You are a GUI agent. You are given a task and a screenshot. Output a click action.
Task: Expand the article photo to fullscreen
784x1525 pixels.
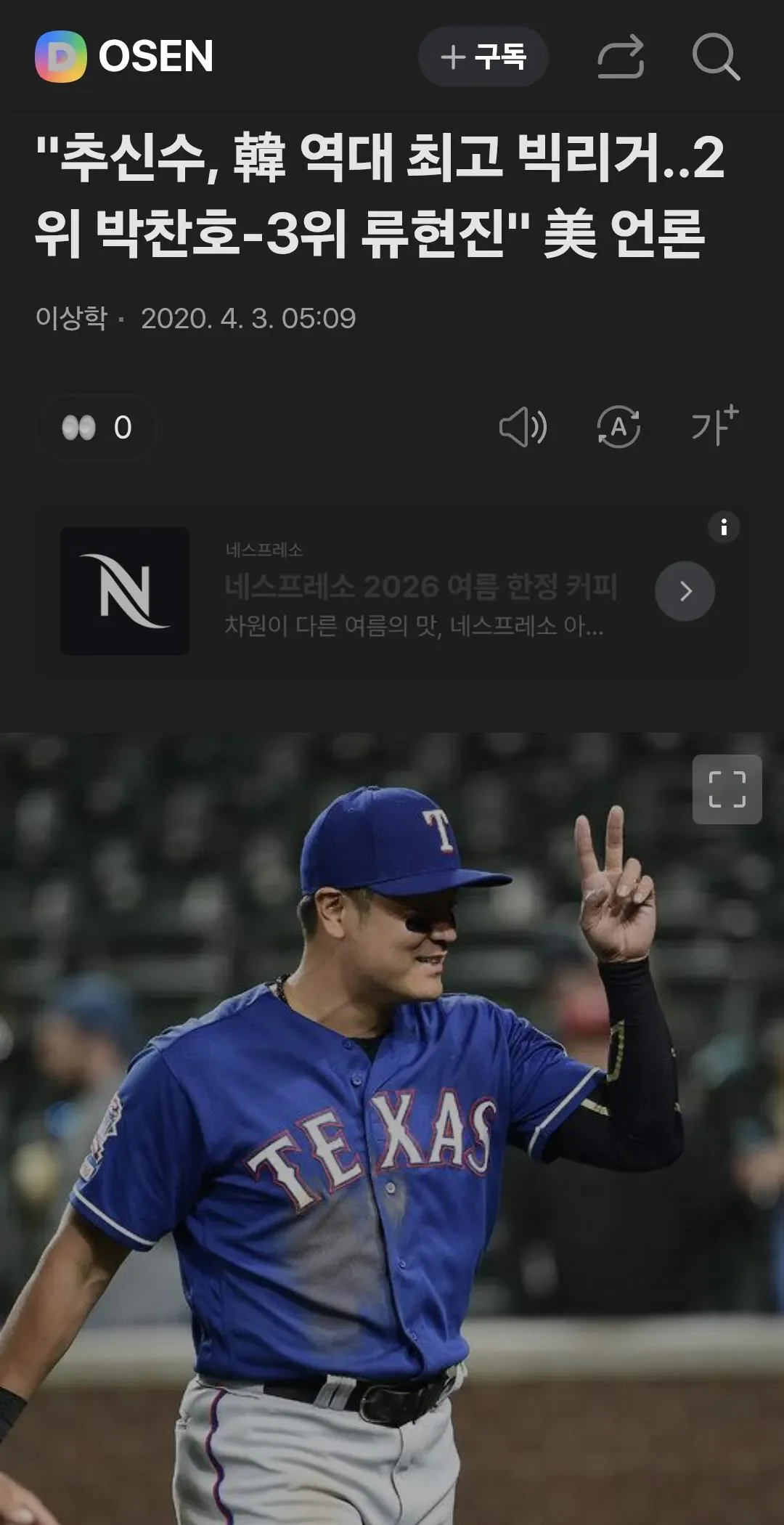727,789
